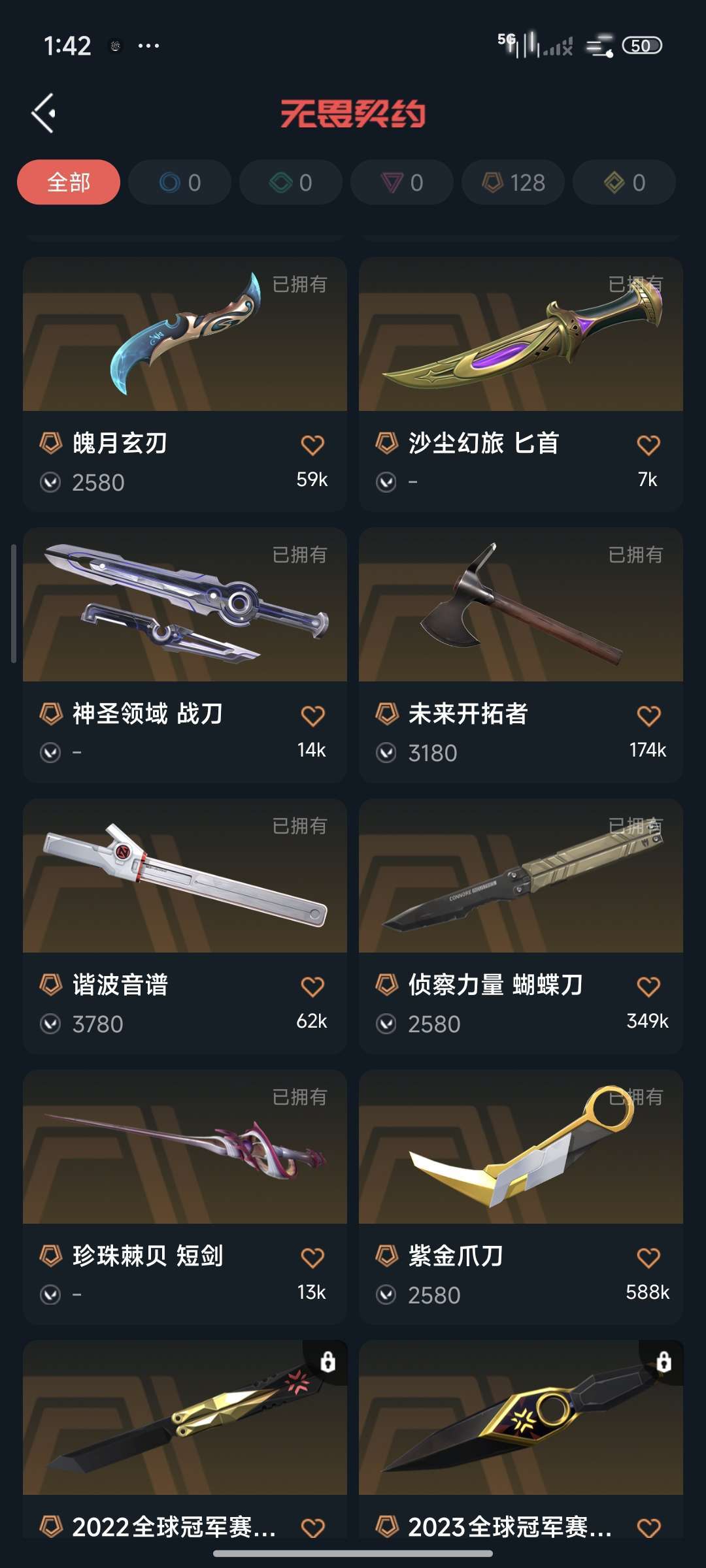706x1568 pixels.
Task: Like the 紫金爪刀 karambit skin
Action: (x=648, y=1258)
